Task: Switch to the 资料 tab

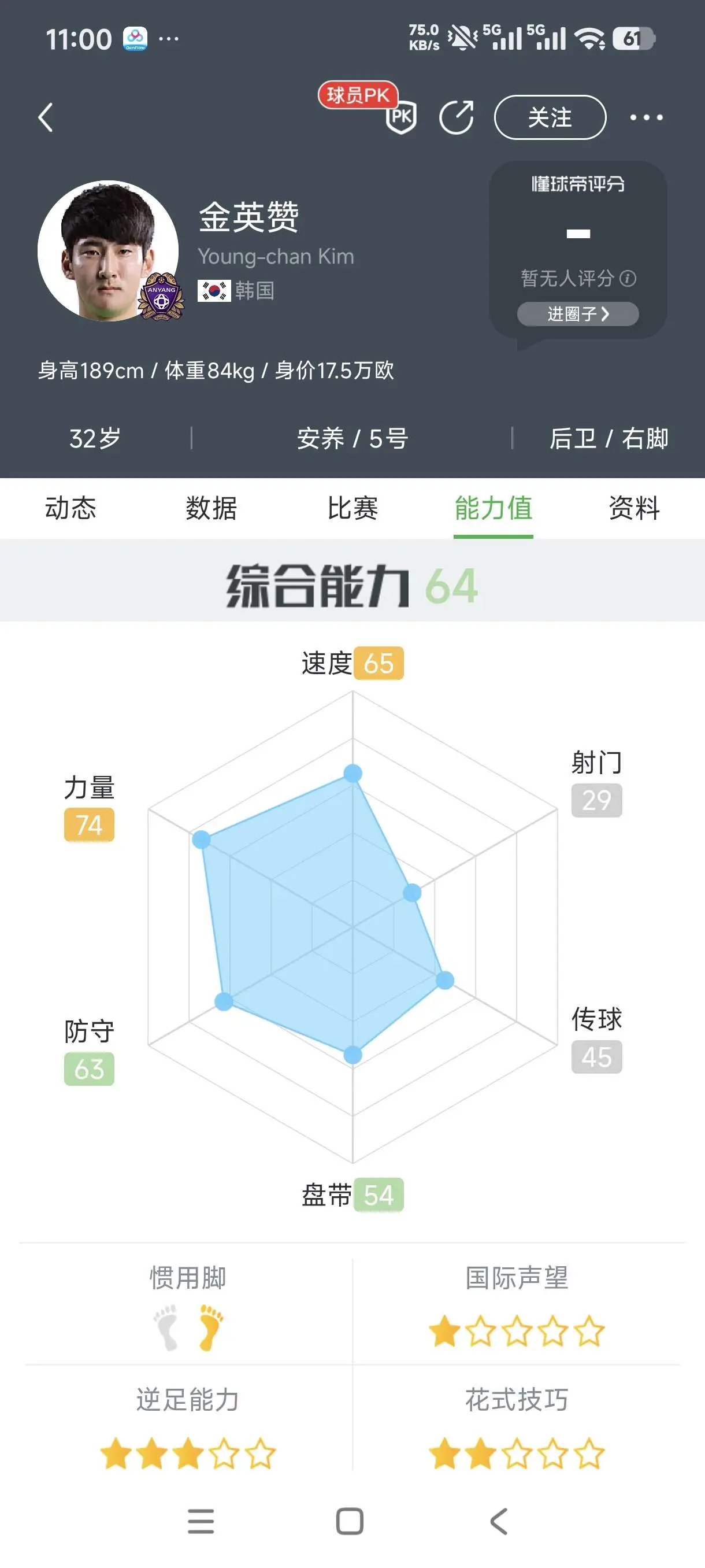Action: [634, 508]
